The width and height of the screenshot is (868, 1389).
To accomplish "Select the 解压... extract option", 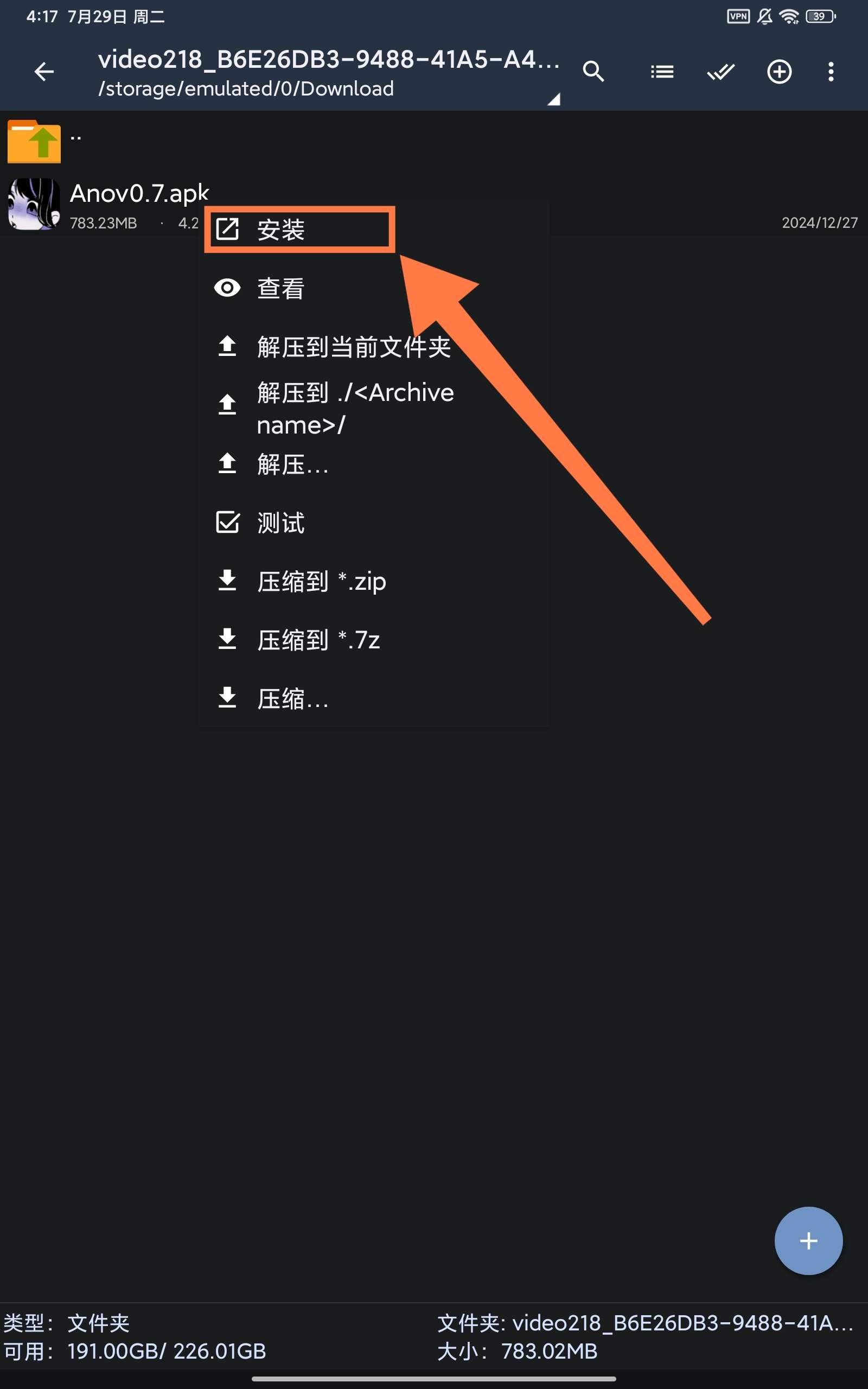I will [x=293, y=464].
